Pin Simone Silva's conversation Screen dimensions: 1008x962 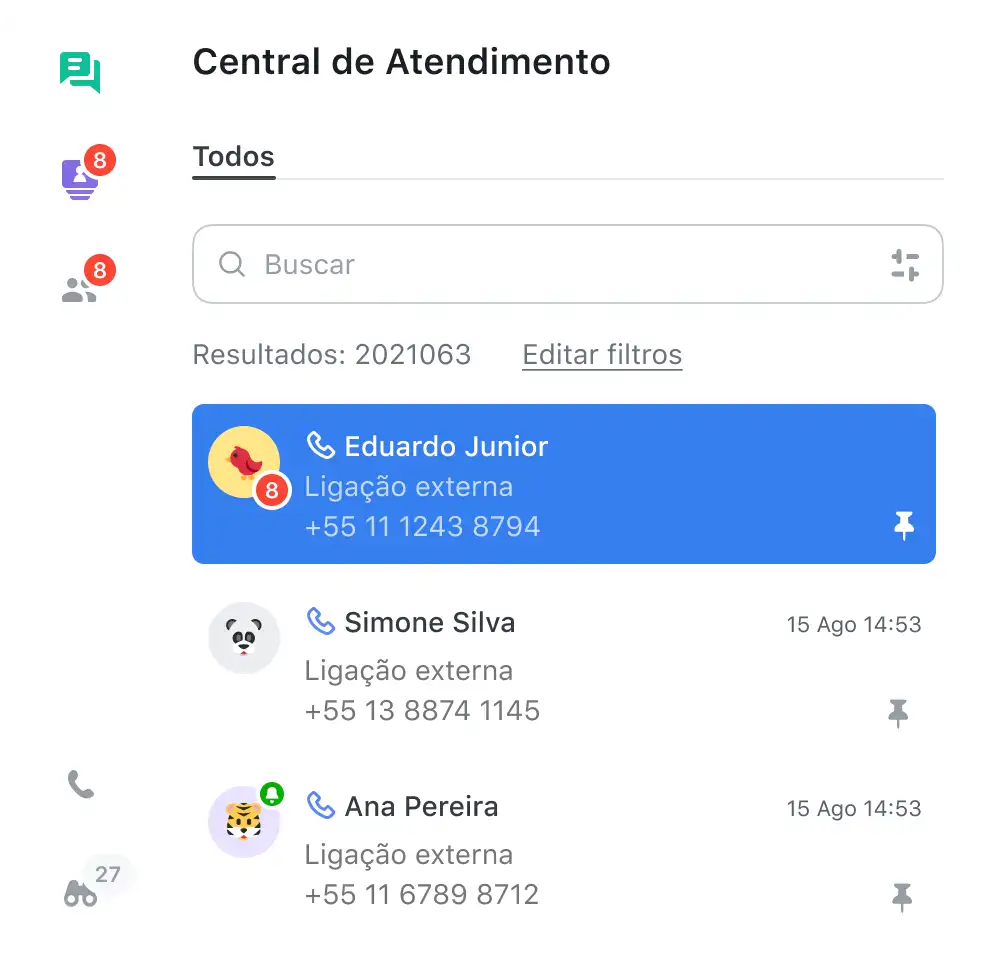coord(899,713)
